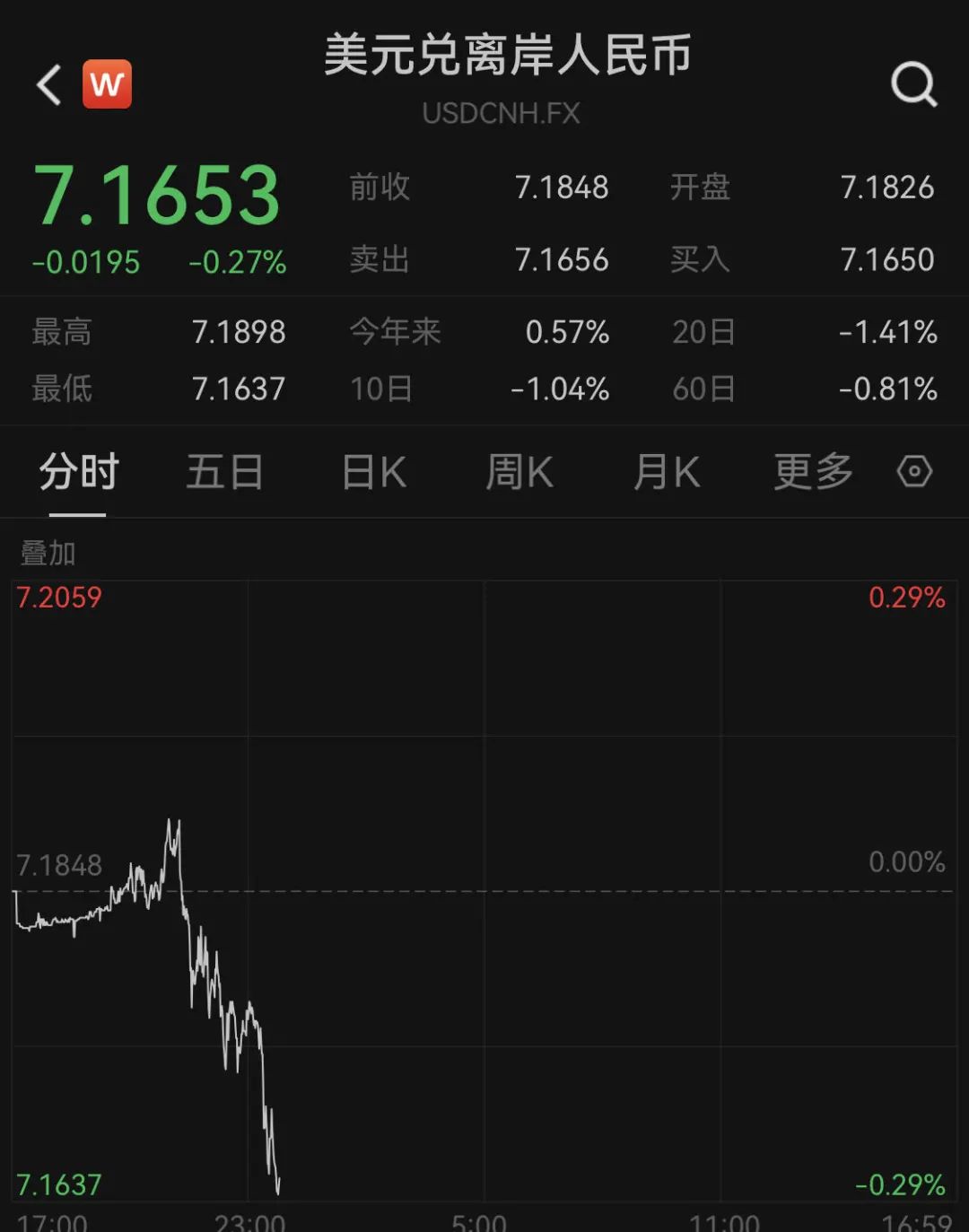
Task: Open chart settings hexagon icon
Action: [x=914, y=471]
